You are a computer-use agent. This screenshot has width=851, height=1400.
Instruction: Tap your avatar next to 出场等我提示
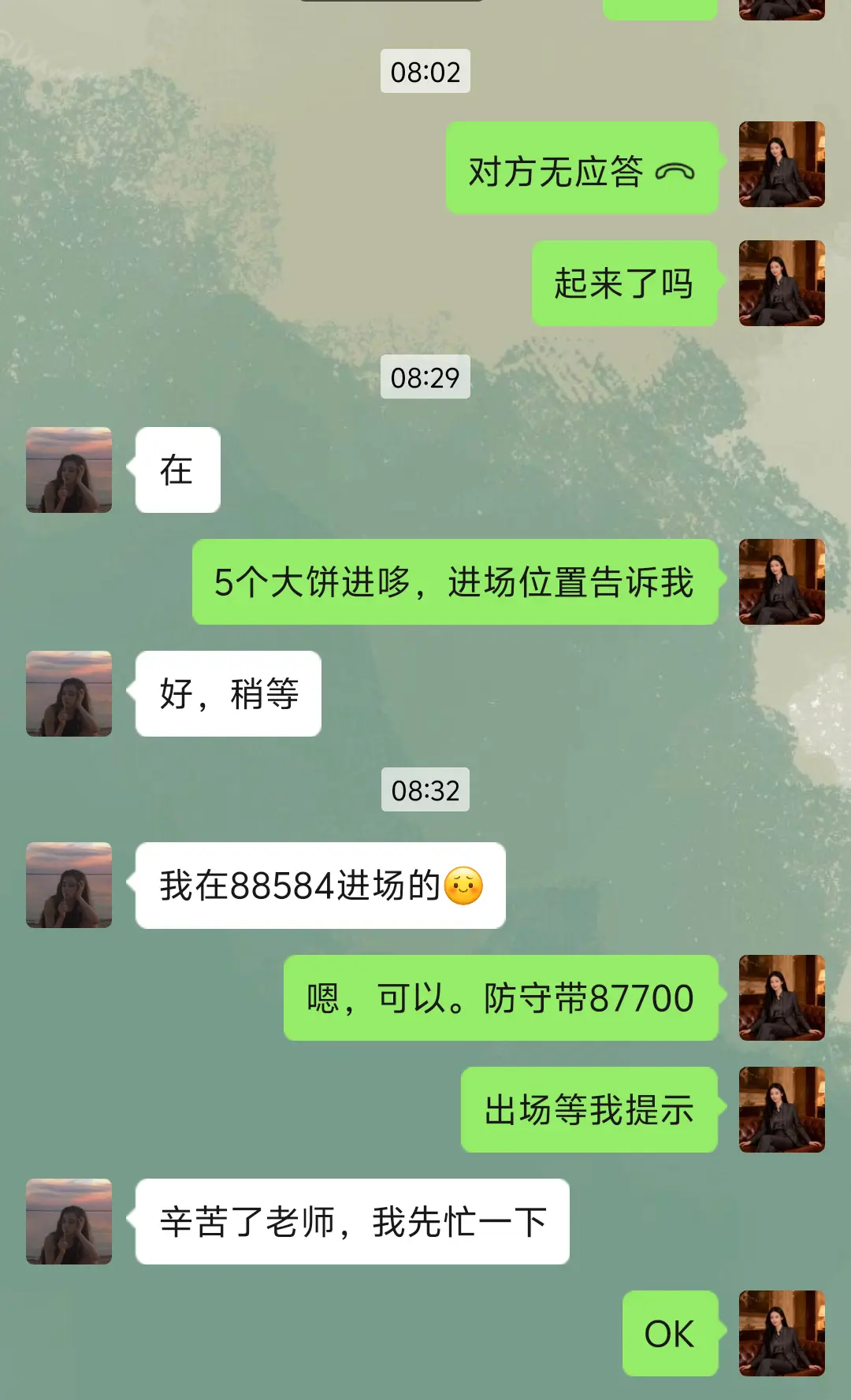point(782,1108)
